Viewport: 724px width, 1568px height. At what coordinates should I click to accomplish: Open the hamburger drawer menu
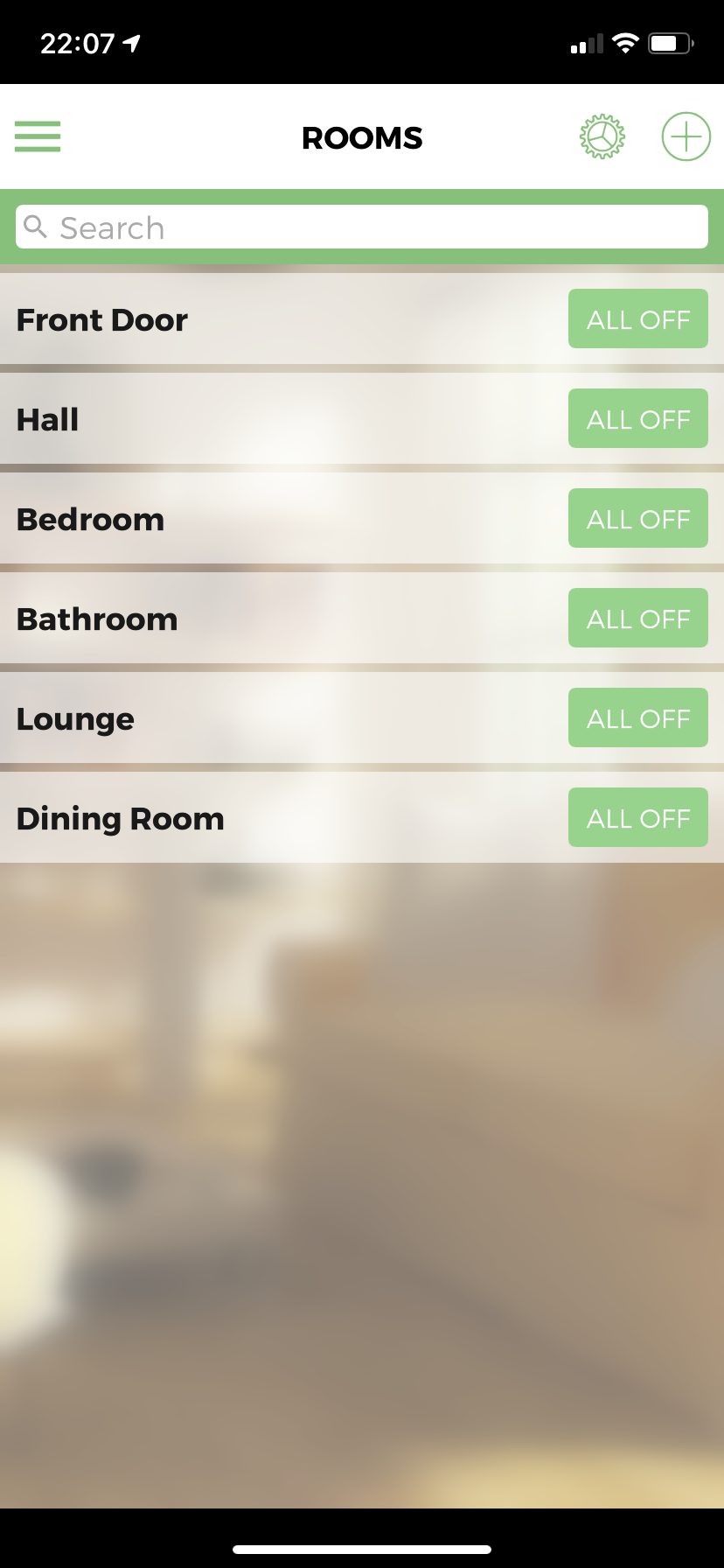pos(38,136)
